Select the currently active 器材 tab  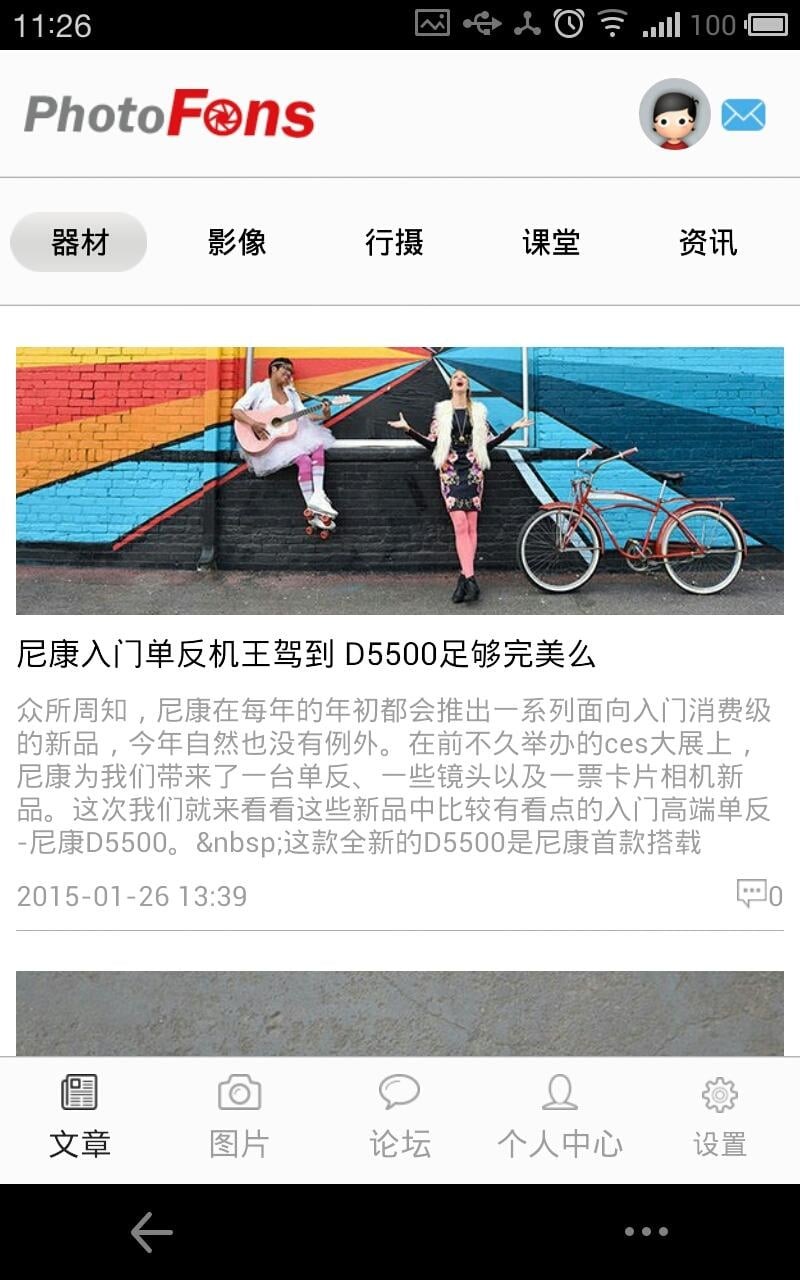pos(78,243)
